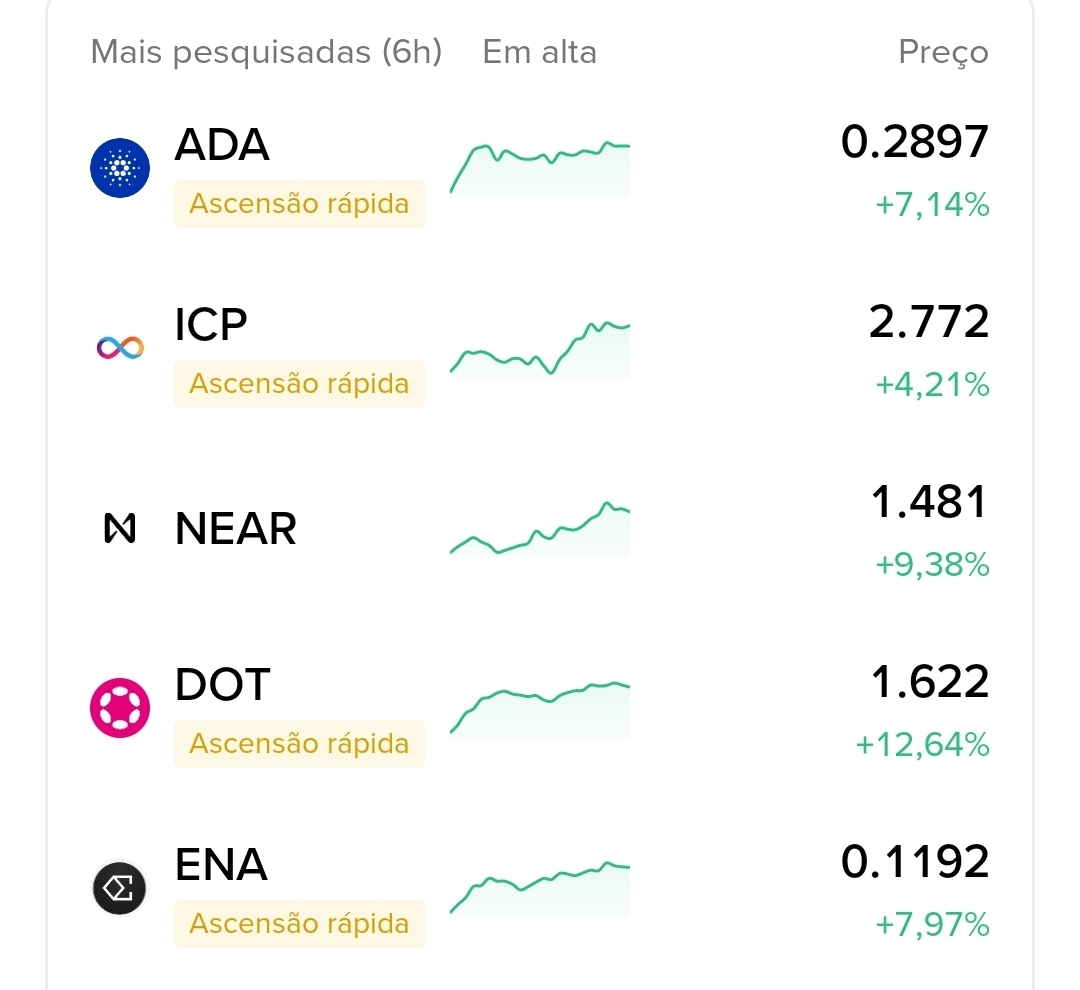Switch to the Mais pesquisadas (6h) tab

(266, 52)
